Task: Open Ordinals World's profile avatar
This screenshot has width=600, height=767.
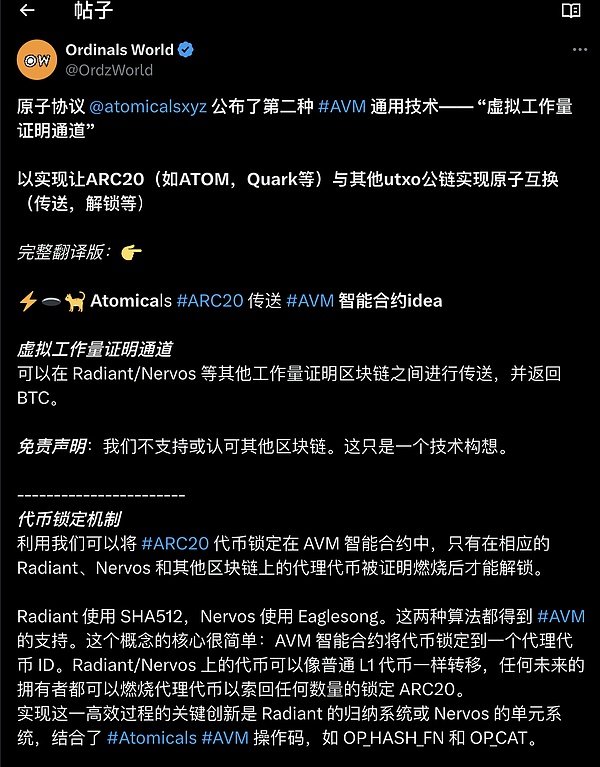Action: coord(37,61)
